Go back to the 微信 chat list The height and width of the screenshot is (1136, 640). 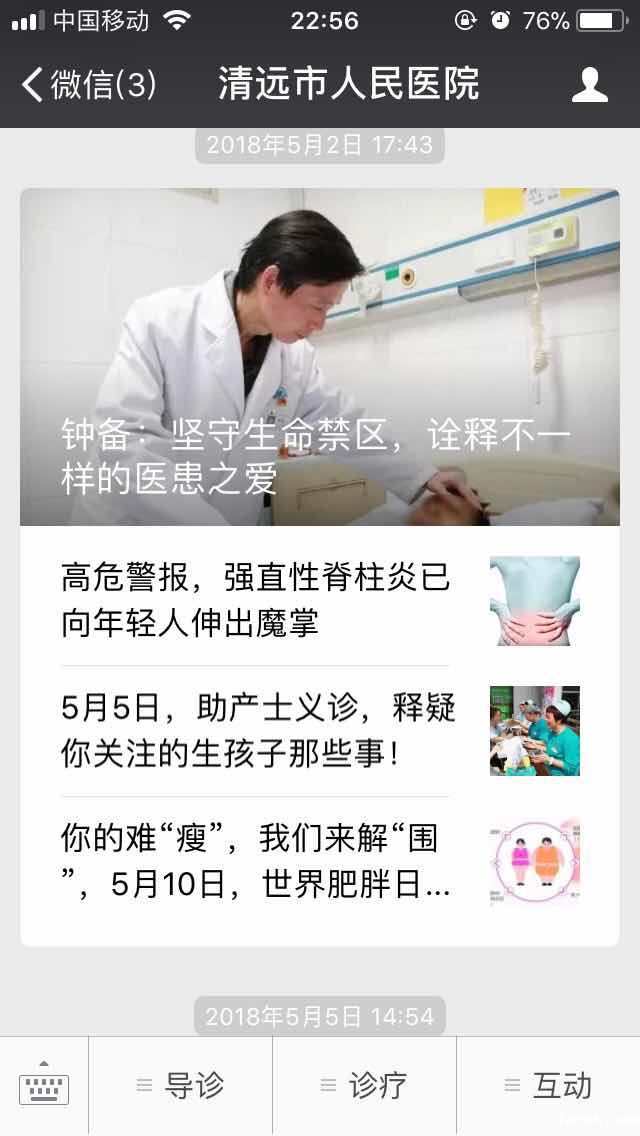(88, 85)
